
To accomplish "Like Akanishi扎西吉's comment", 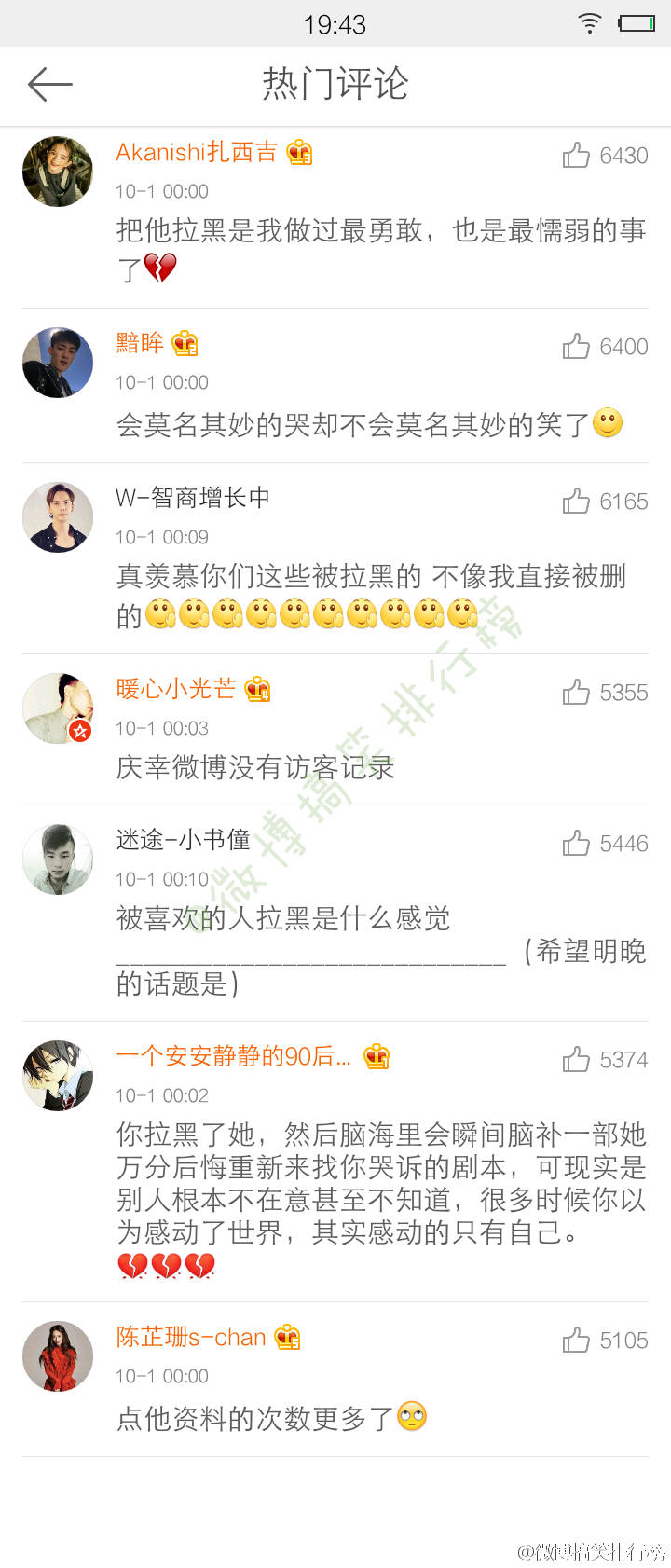I will click(x=577, y=156).
